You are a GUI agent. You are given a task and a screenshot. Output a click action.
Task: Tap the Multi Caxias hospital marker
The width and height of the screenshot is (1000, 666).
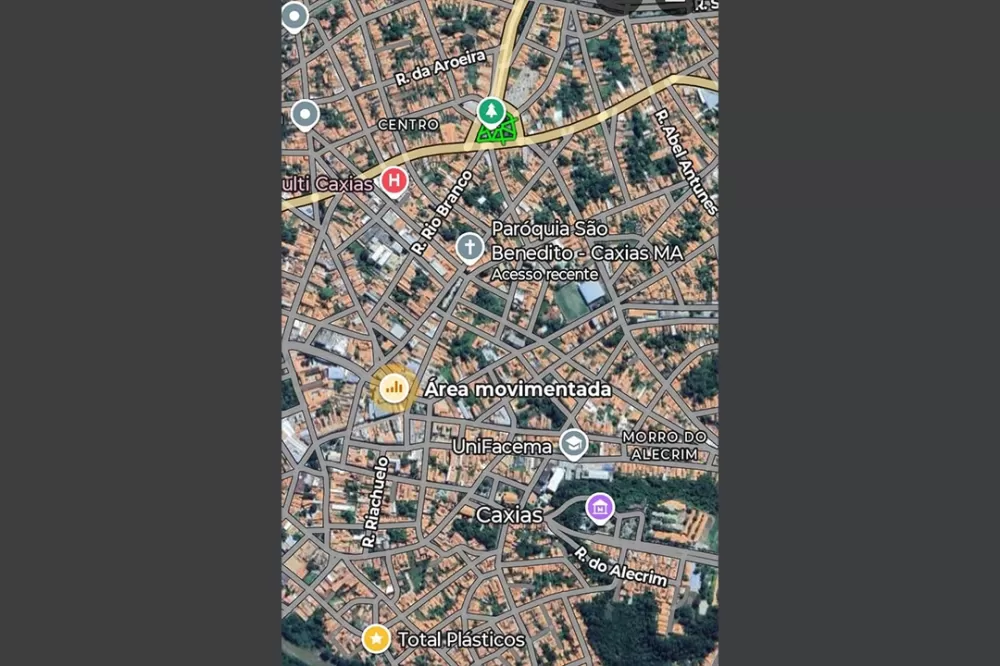[395, 181]
